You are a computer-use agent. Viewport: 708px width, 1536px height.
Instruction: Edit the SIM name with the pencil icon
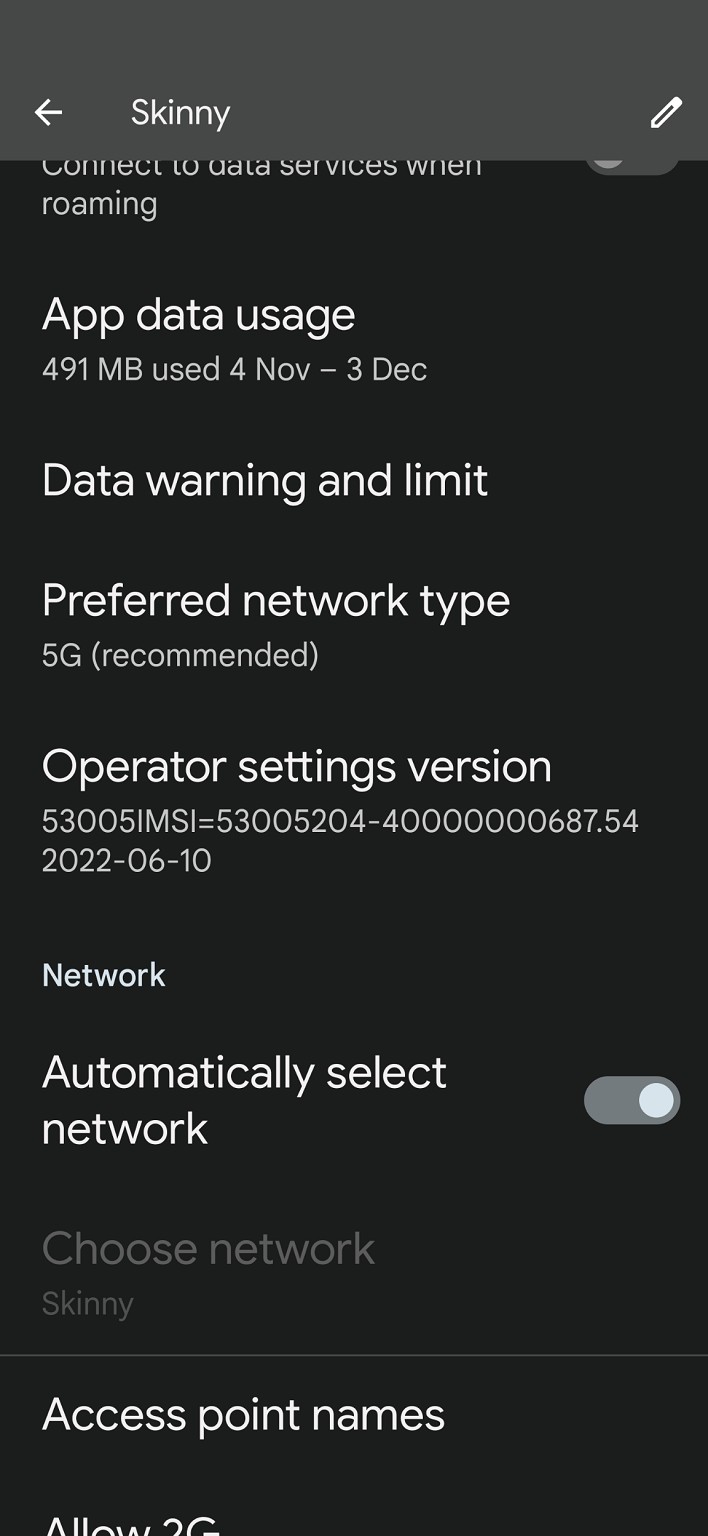tap(666, 113)
